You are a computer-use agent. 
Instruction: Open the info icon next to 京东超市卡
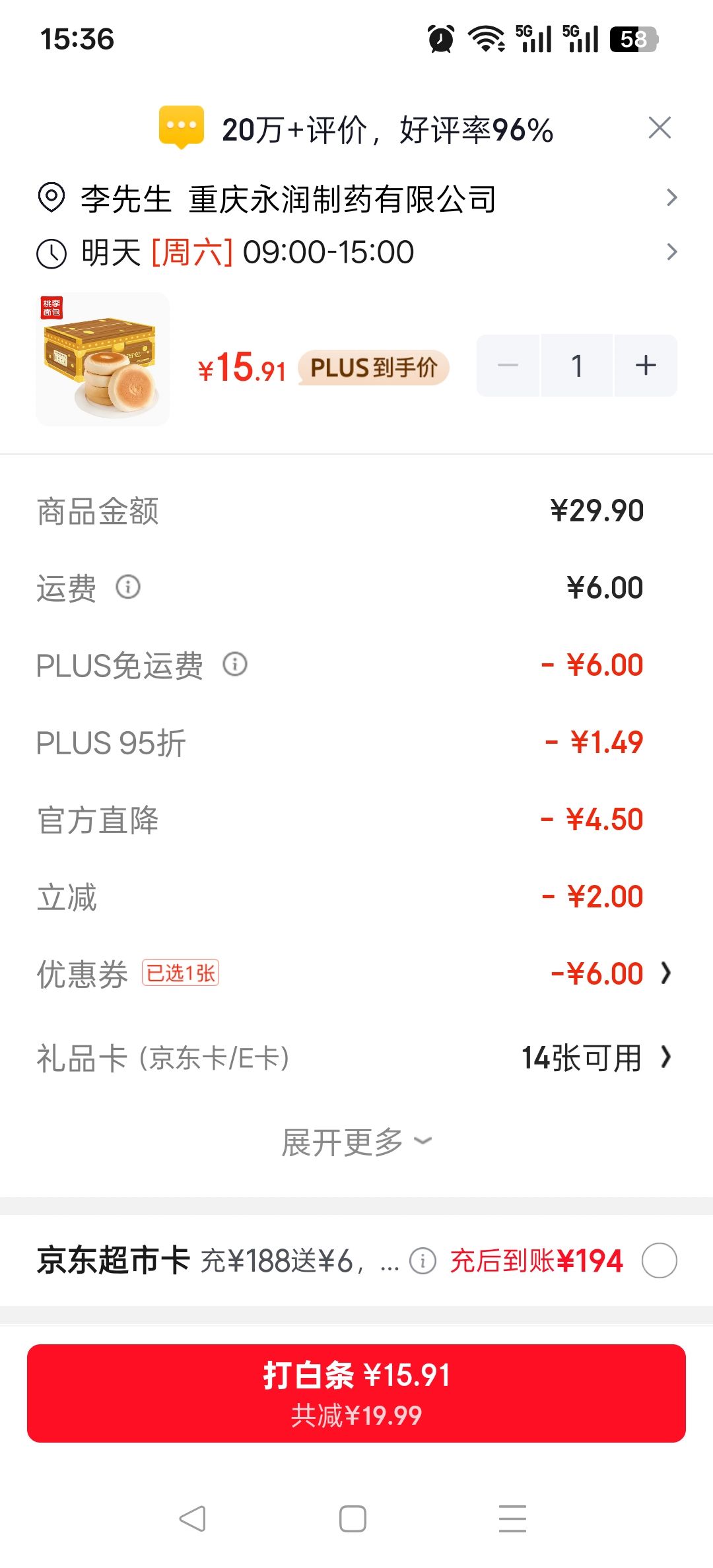coord(423,1261)
